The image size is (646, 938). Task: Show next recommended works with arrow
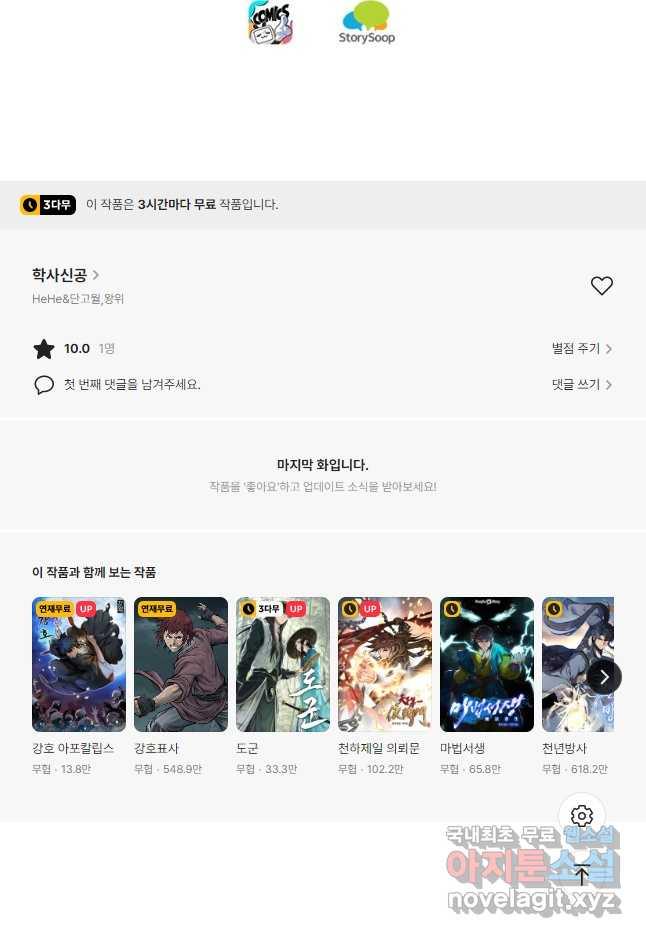(x=603, y=677)
